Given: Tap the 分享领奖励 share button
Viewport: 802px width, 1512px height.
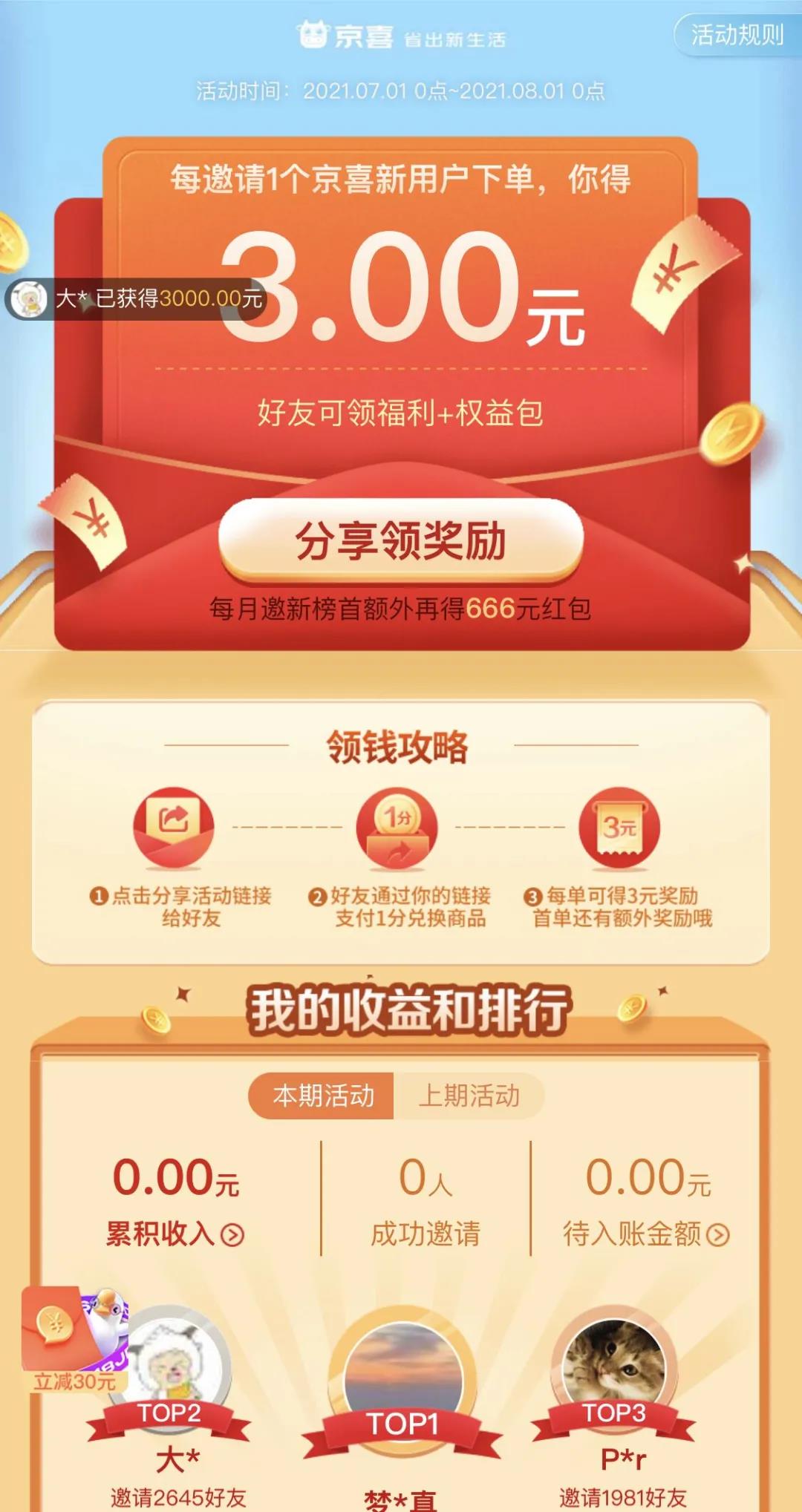Looking at the screenshot, I should (x=400, y=540).
